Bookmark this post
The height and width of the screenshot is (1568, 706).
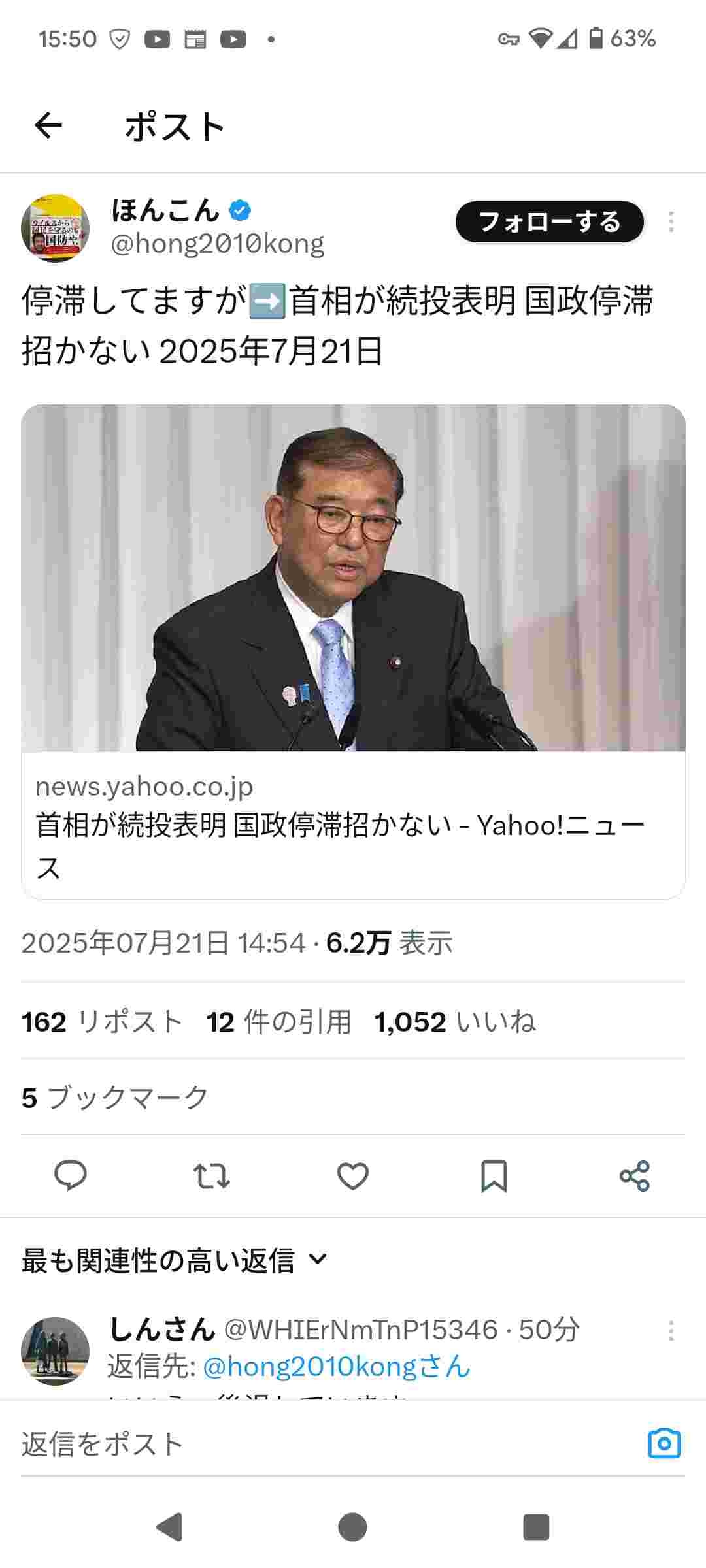coord(494,1176)
